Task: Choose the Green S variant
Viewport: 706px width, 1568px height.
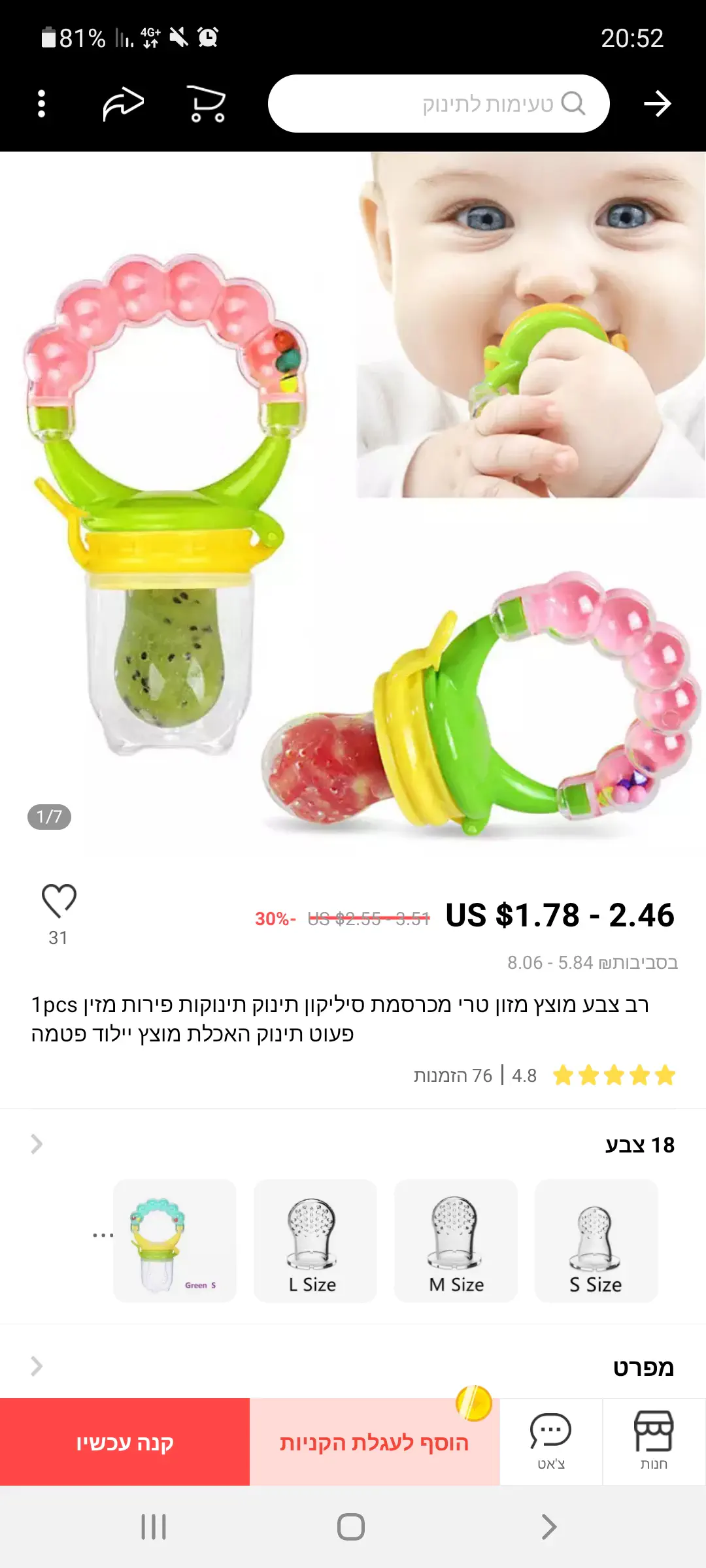Action: [x=175, y=1240]
